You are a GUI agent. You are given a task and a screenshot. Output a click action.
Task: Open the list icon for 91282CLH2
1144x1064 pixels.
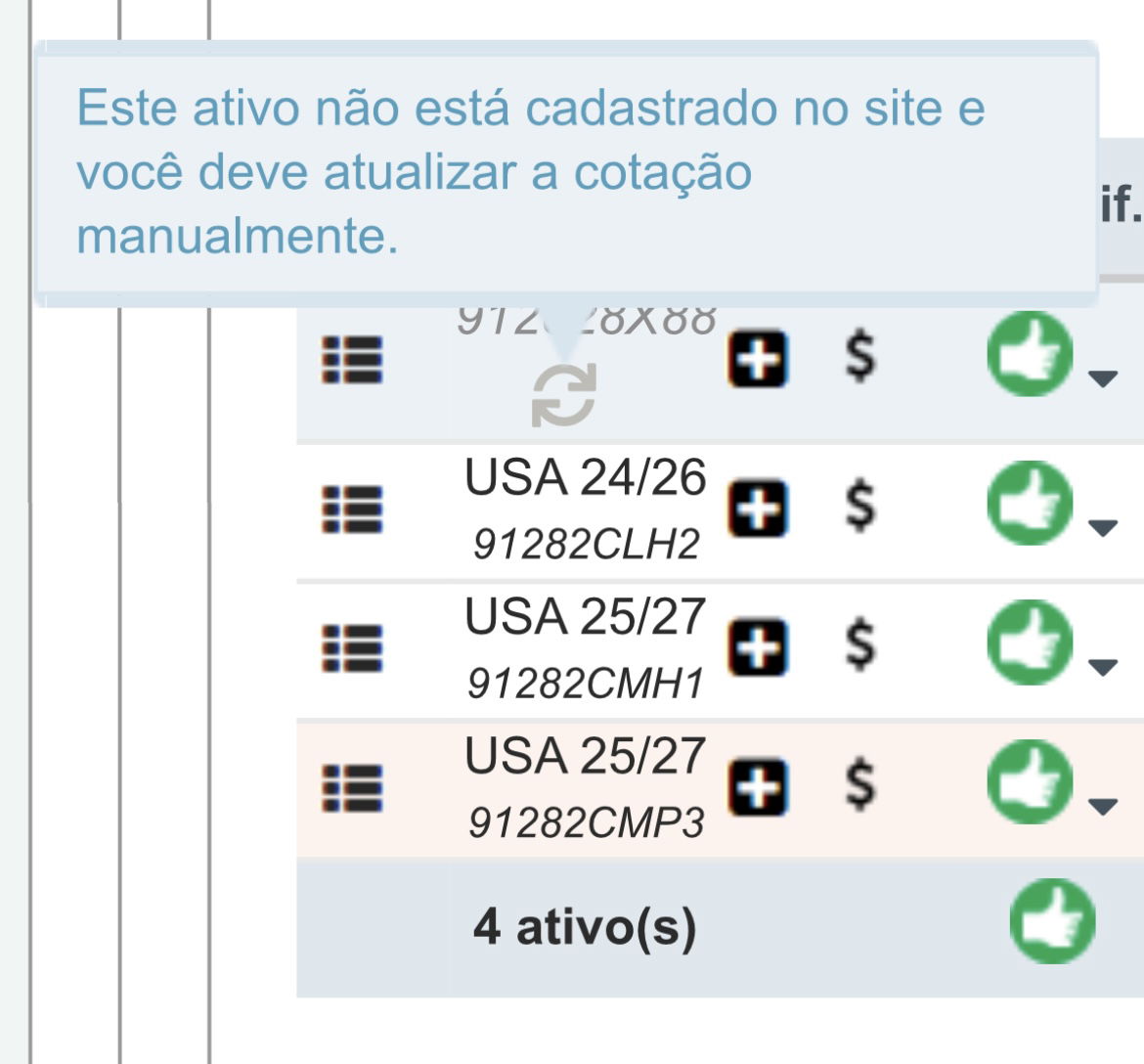pyautogui.click(x=352, y=510)
